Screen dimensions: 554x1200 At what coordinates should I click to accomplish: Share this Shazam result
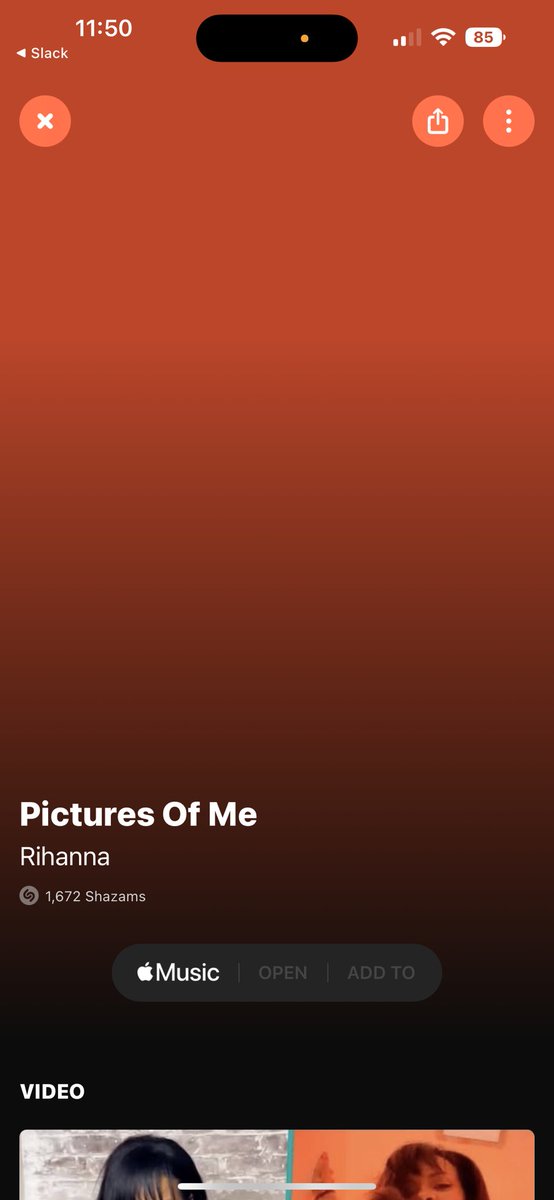(x=438, y=121)
